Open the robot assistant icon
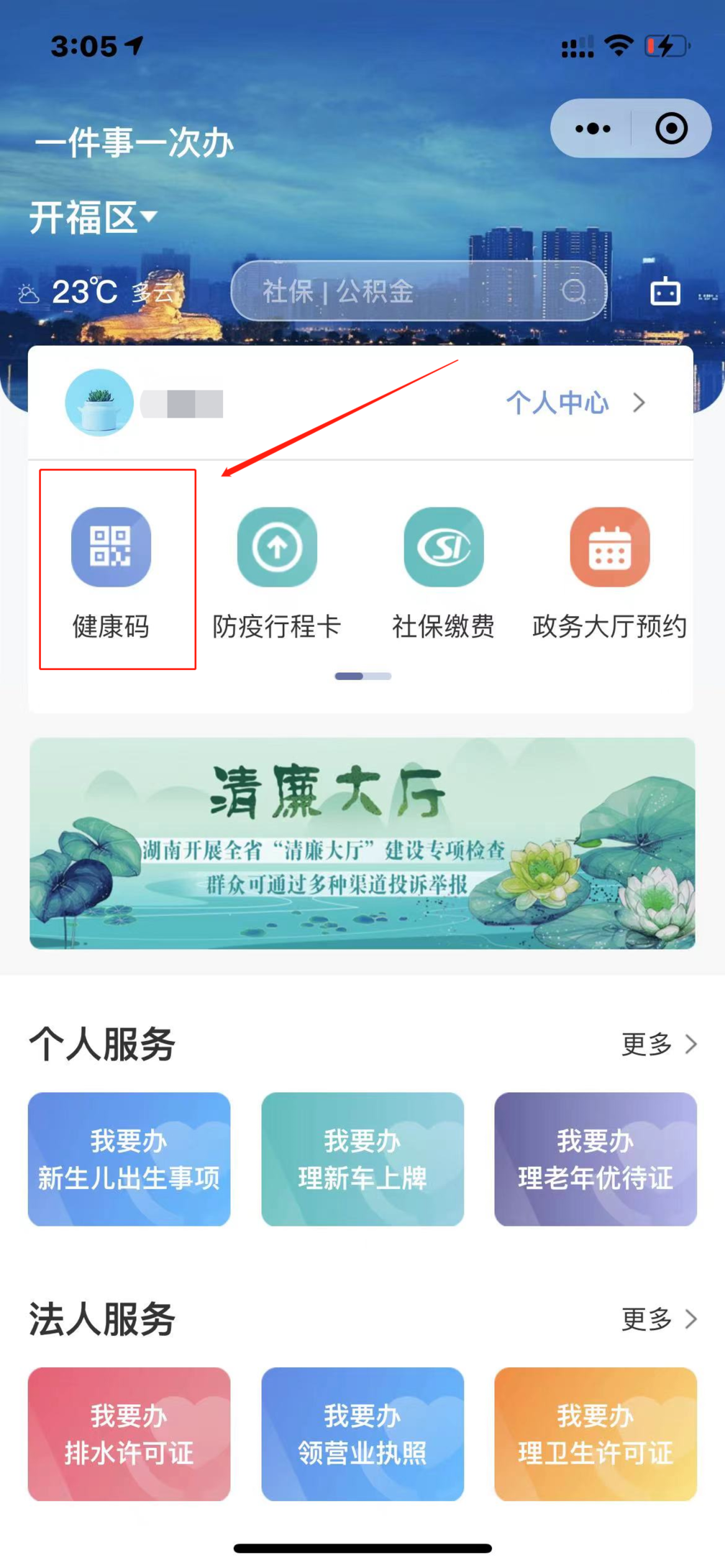This screenshot has width=725, height=1568. (665, 291)
